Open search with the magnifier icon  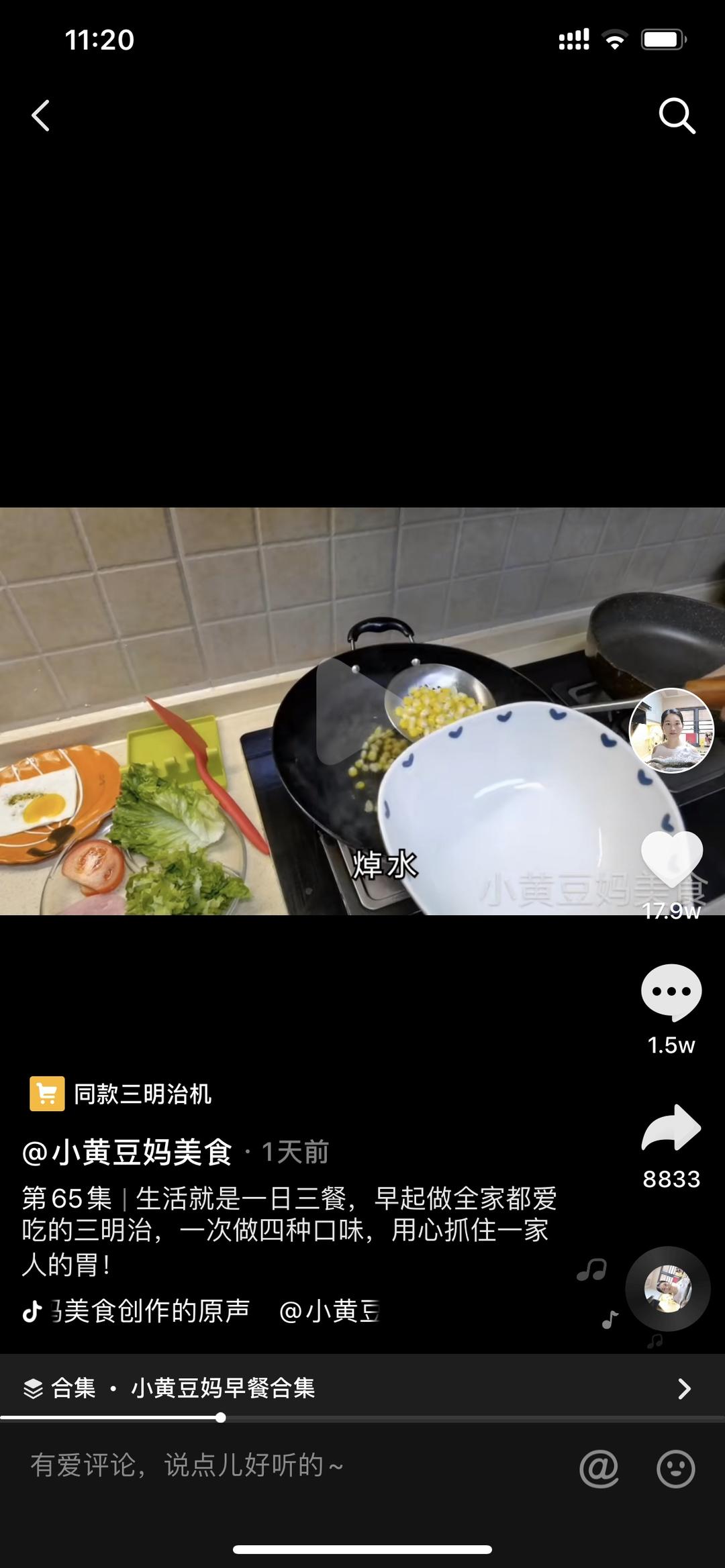tap(676, 115)
